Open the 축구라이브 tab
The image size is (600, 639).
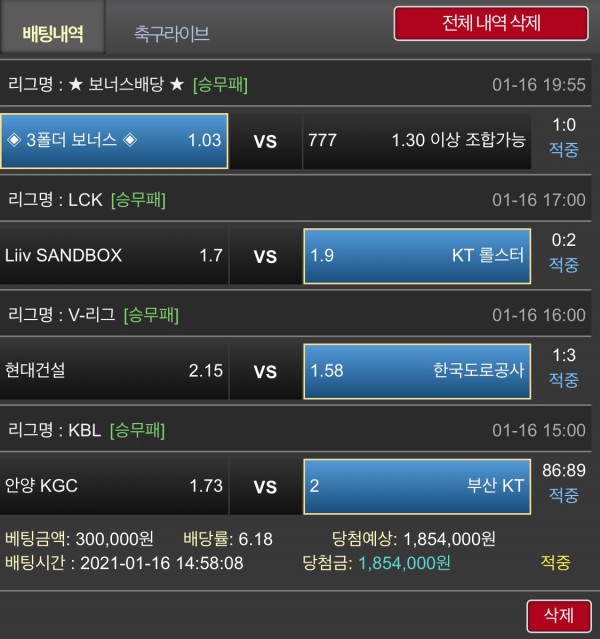pyautogui.click(x=171, y=34)
